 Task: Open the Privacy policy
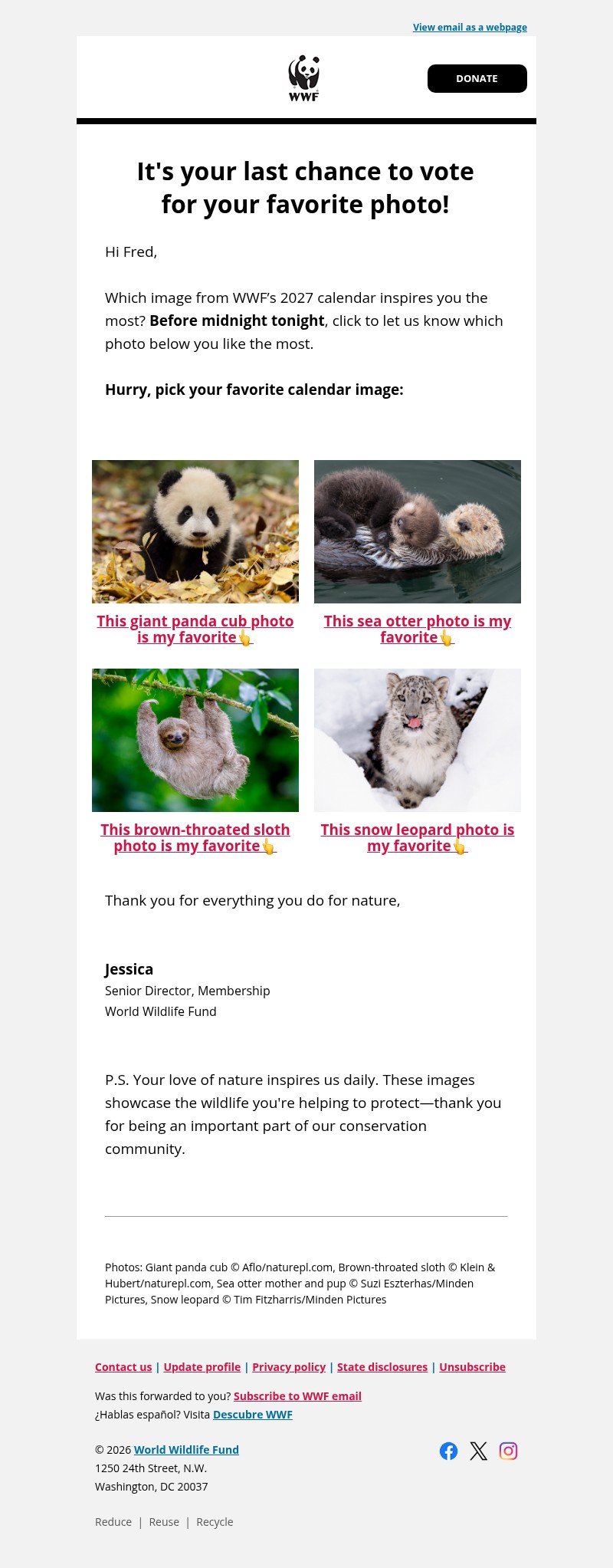(289, 1367)
